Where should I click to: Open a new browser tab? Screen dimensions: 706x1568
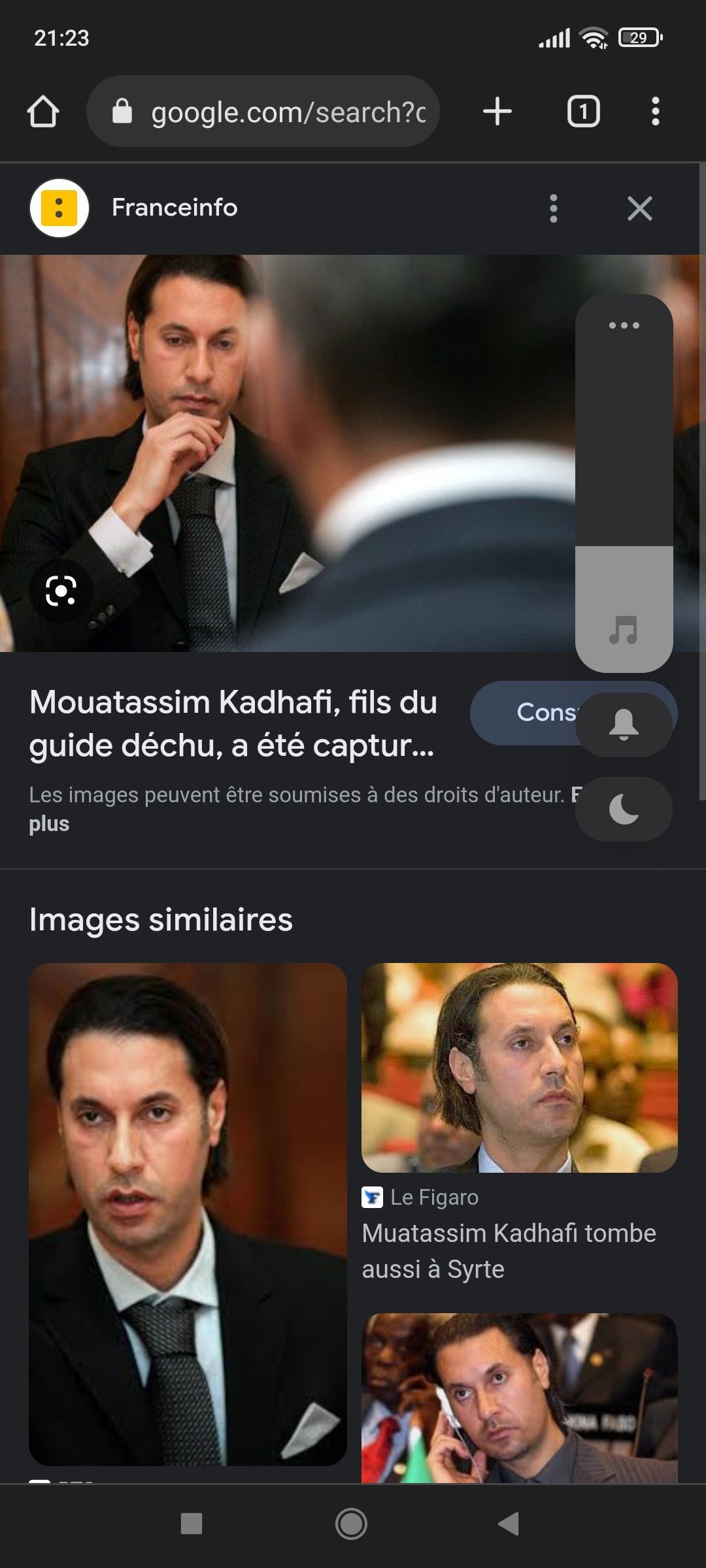(497, 112)
